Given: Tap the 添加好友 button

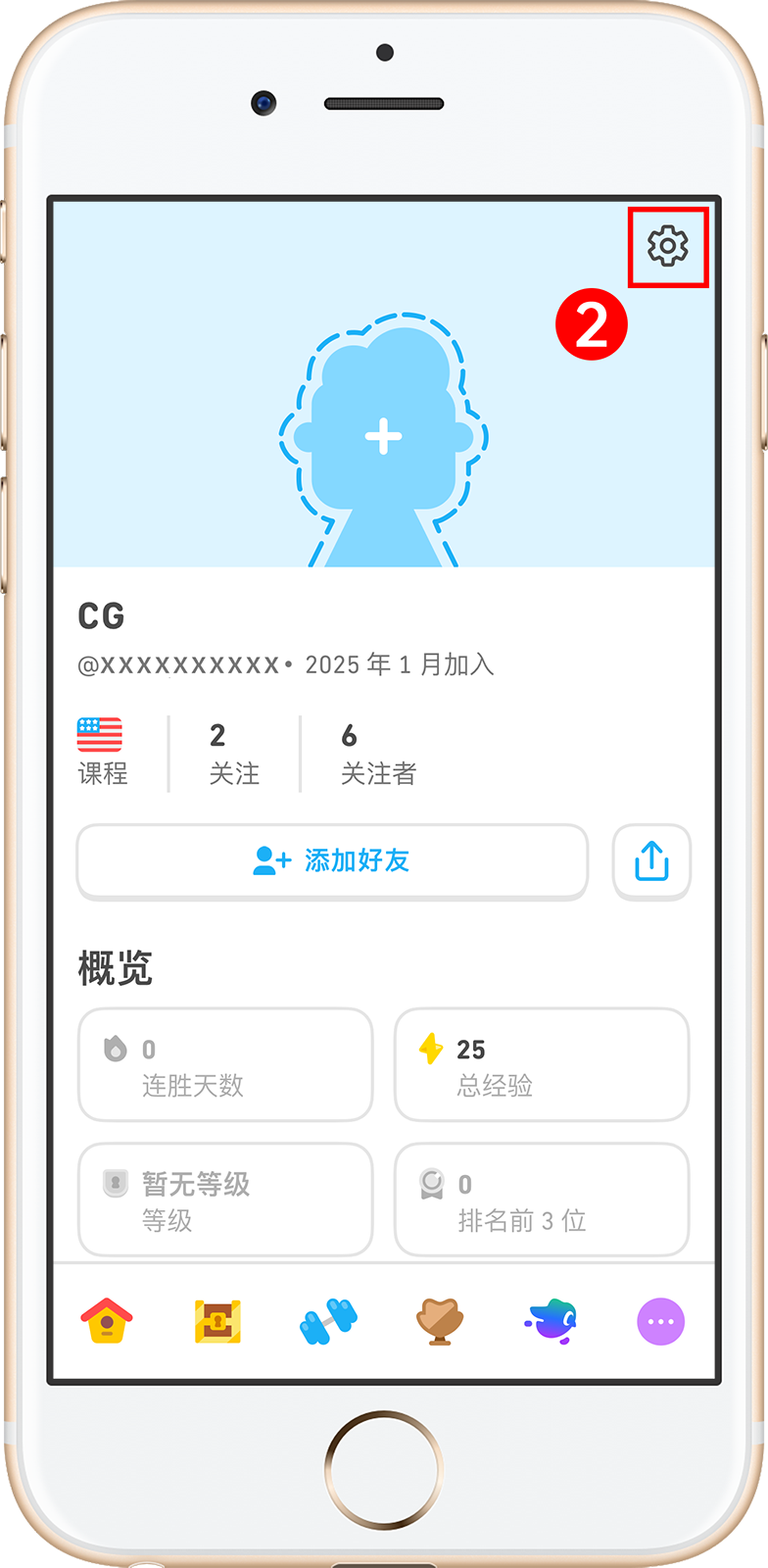Looking at the screenshot, I should click(332, 861).
